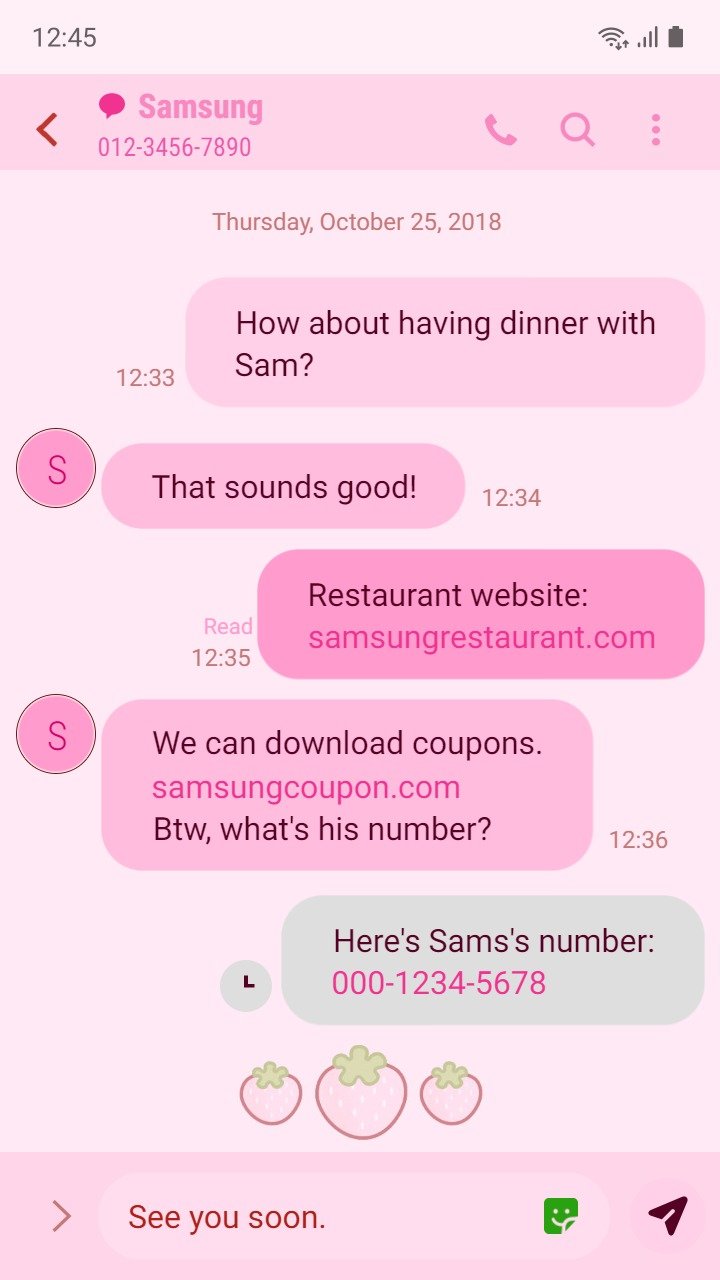Search within this conversation
This screenshot has width=720, height=1280.
click(x=577, y=130)
